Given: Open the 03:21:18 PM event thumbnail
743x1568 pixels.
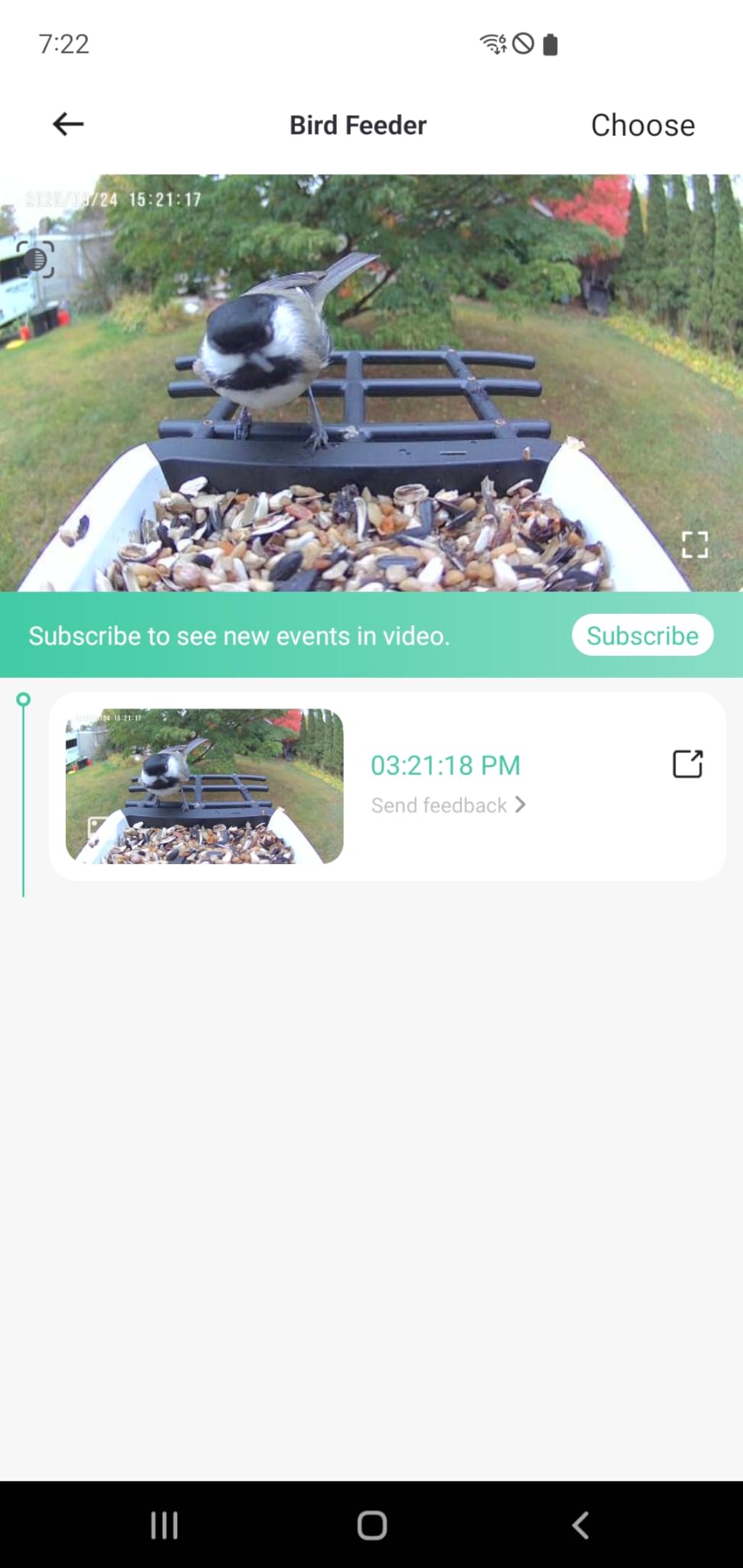Looking at the screenshot, I should coord(205,786).
